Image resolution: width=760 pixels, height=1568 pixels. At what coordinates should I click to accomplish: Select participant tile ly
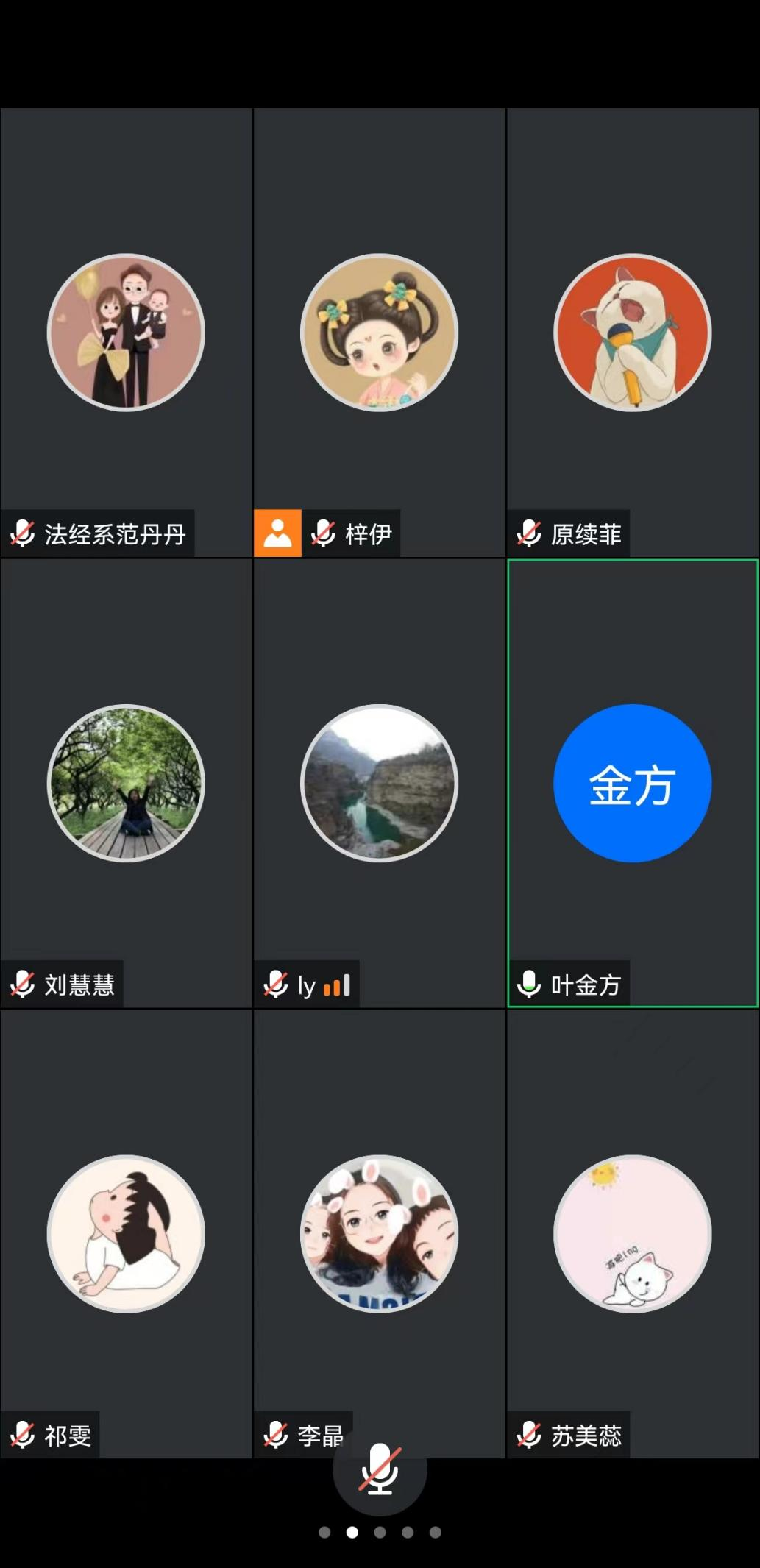[379, 783]
